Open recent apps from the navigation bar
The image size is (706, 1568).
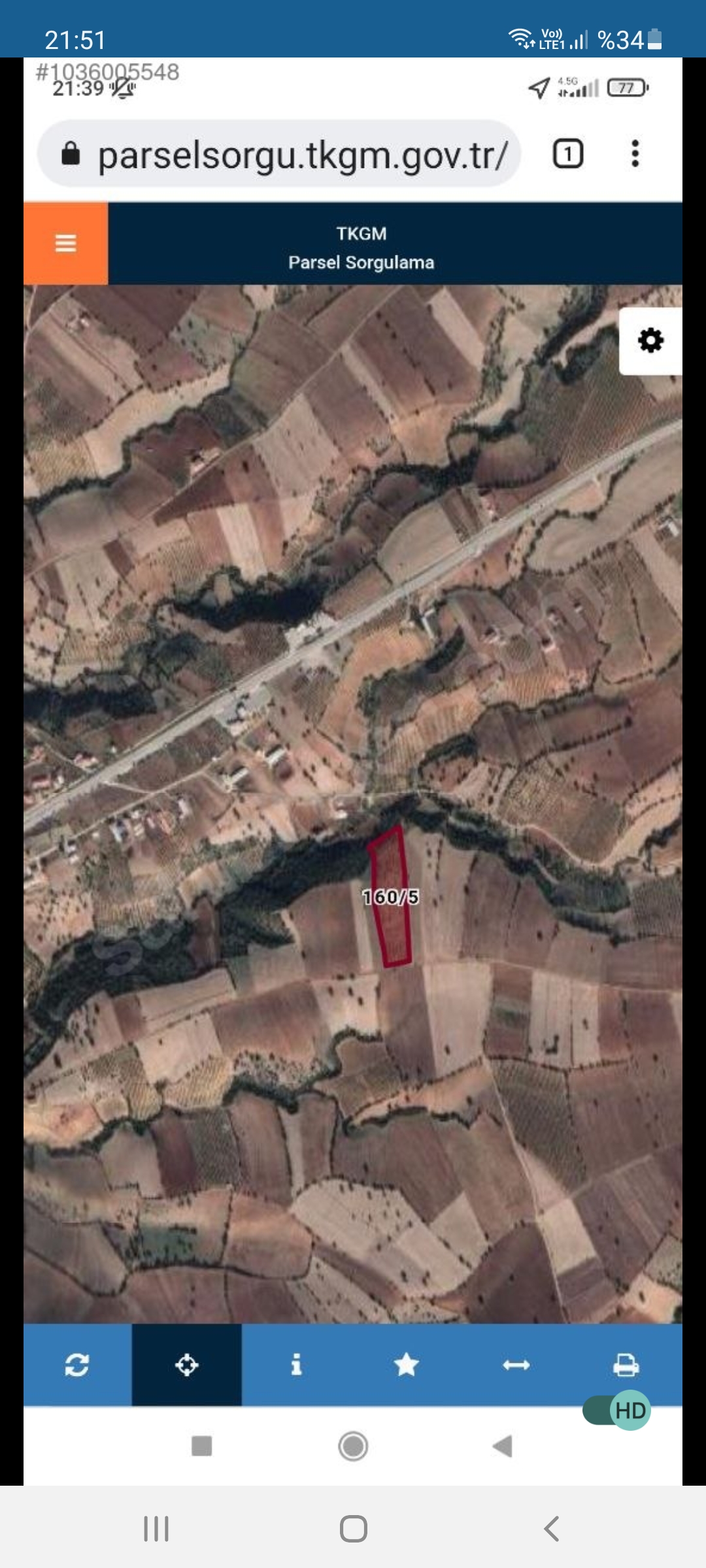click(156, 1529)
